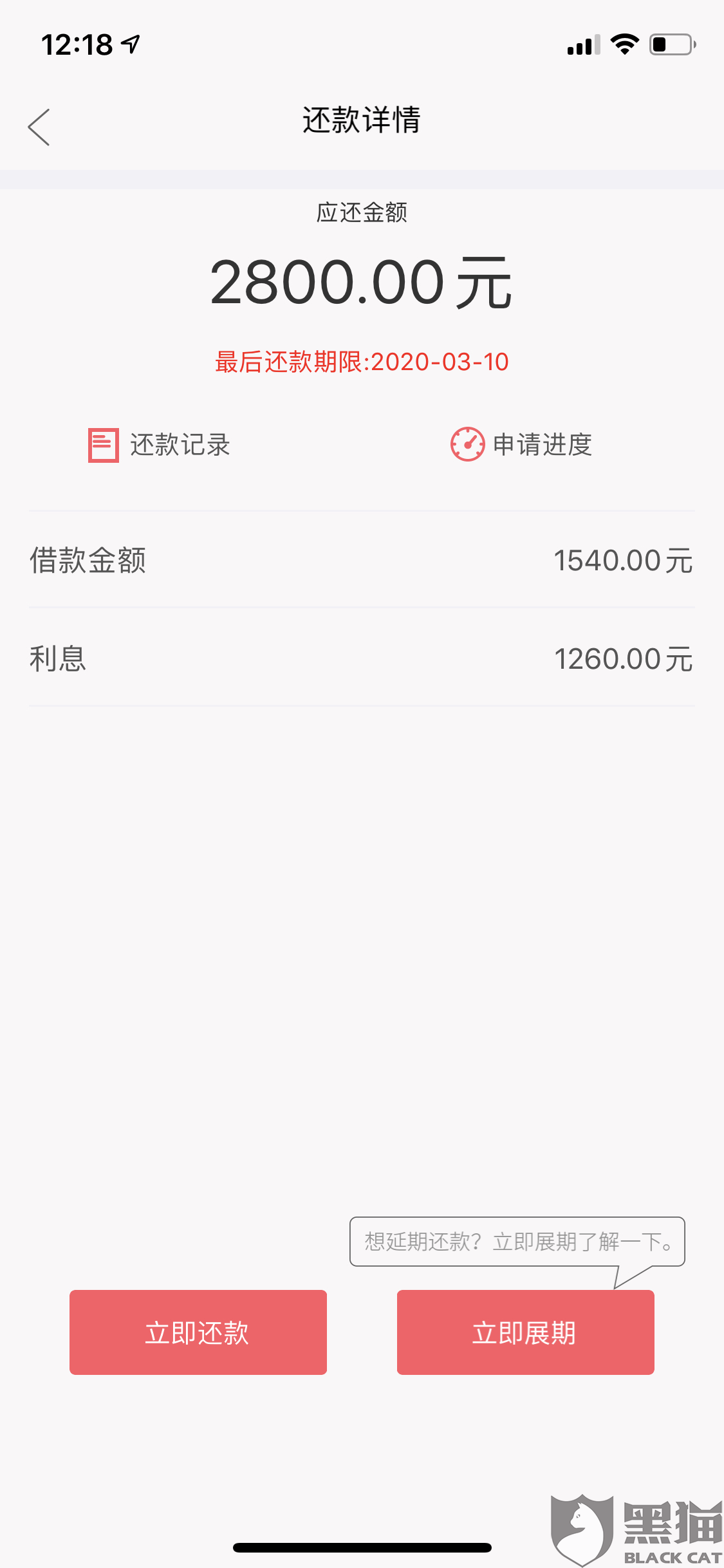Tap 立即还款 to repay now
The image size is (724, 1568).
(198, 1332)
